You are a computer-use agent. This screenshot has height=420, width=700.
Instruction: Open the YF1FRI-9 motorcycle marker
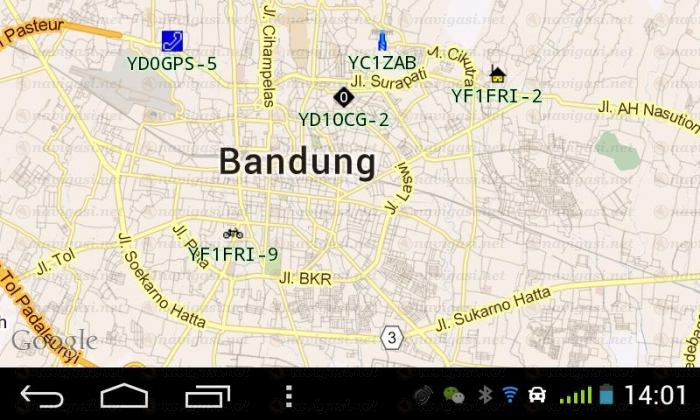click(x=233, y=232)
